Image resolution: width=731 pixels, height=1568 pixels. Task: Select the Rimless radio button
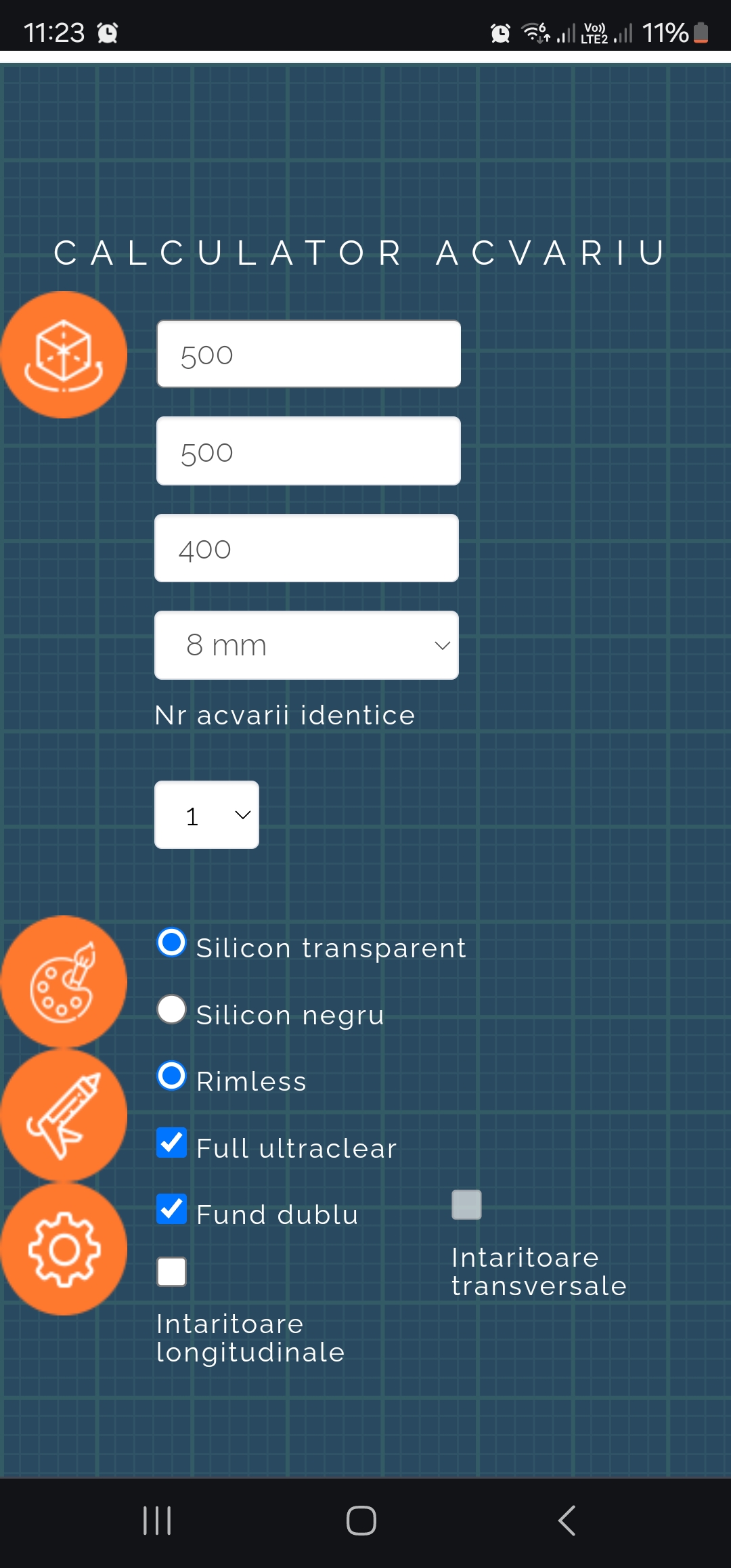point(171,1075)
